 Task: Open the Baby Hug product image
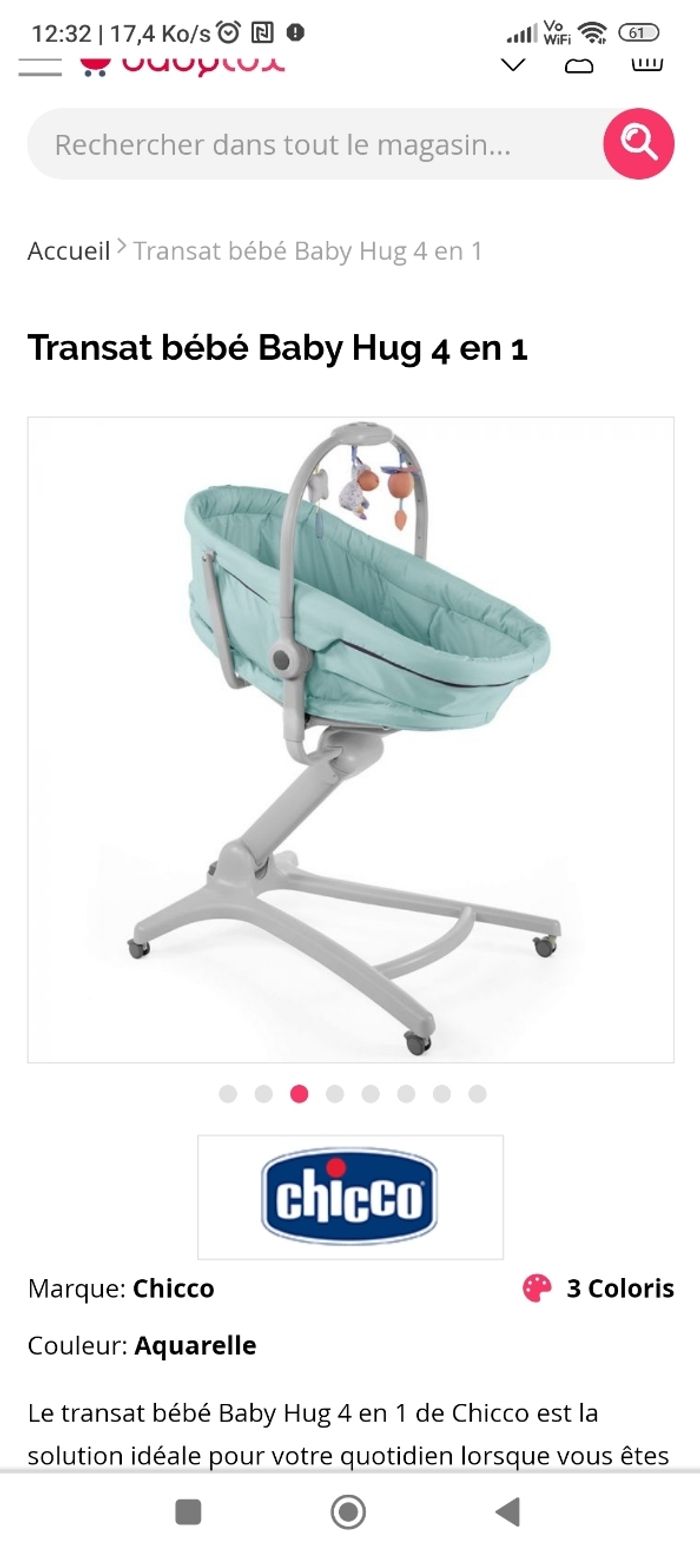pos(350,739)
